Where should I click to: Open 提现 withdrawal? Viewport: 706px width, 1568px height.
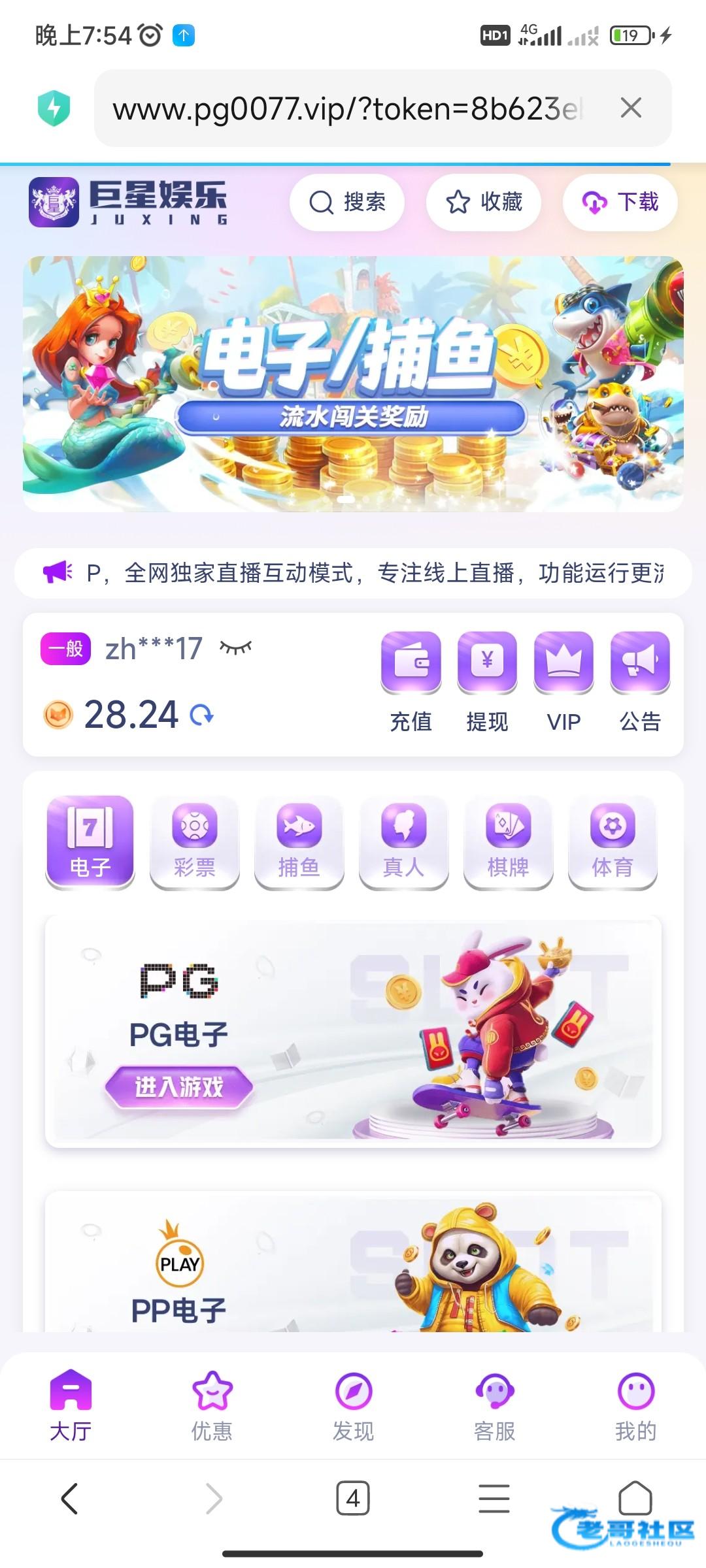pyautogui.click(x=487, y=681)
